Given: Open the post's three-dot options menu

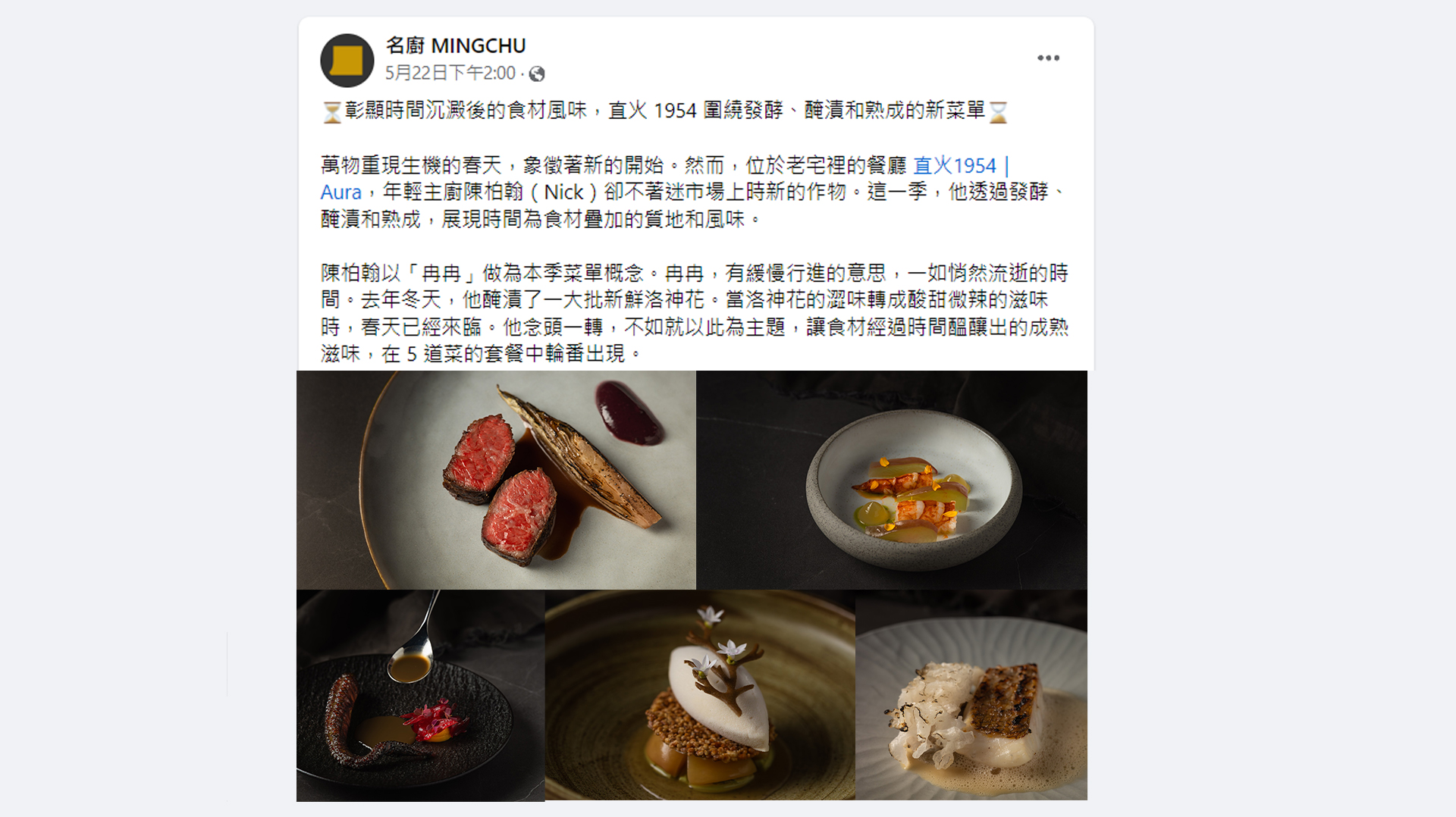Looking at the screenshot, I should point(1048,58).
